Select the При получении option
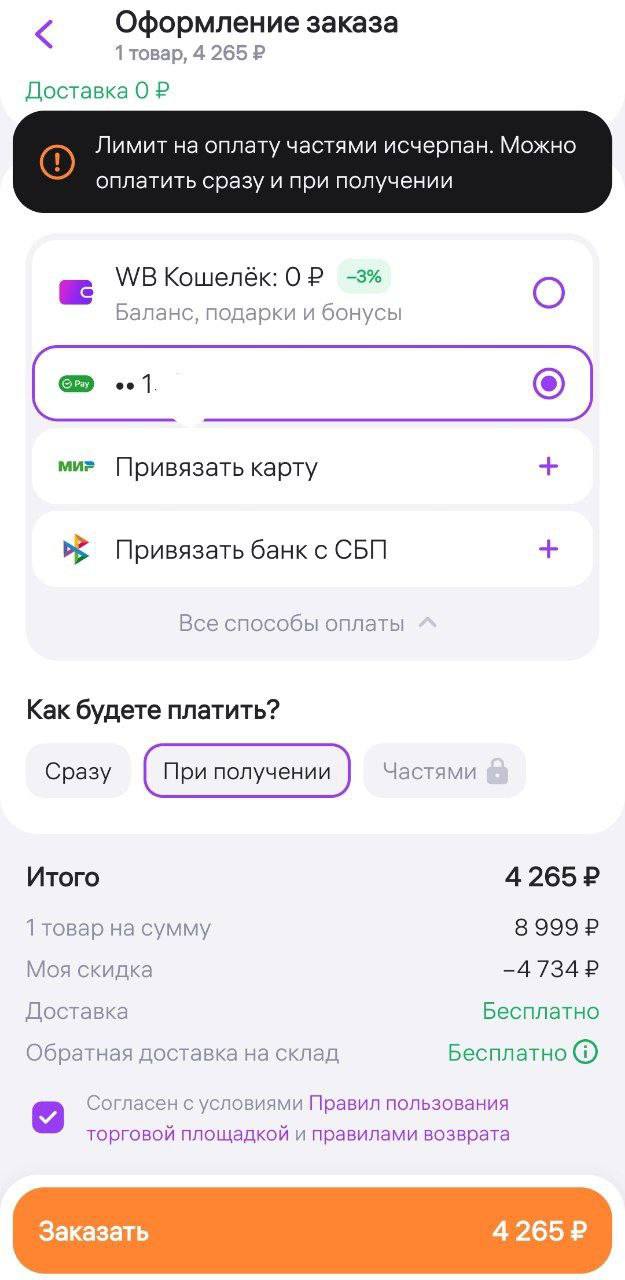Image resolution: width=625 pixels, height=1280 pixels. 247,771
